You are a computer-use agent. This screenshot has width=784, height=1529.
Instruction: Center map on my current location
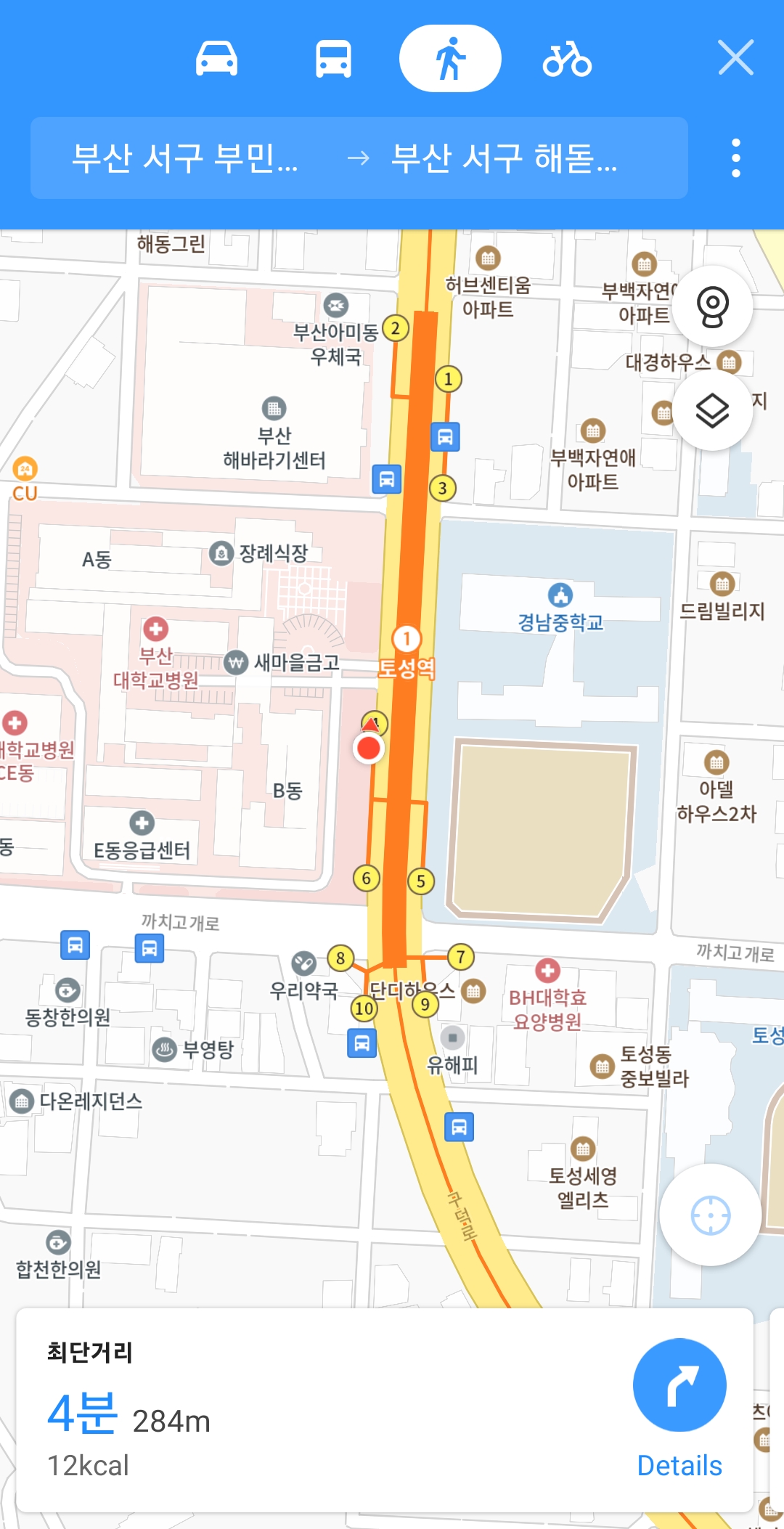click(711, 1215)
